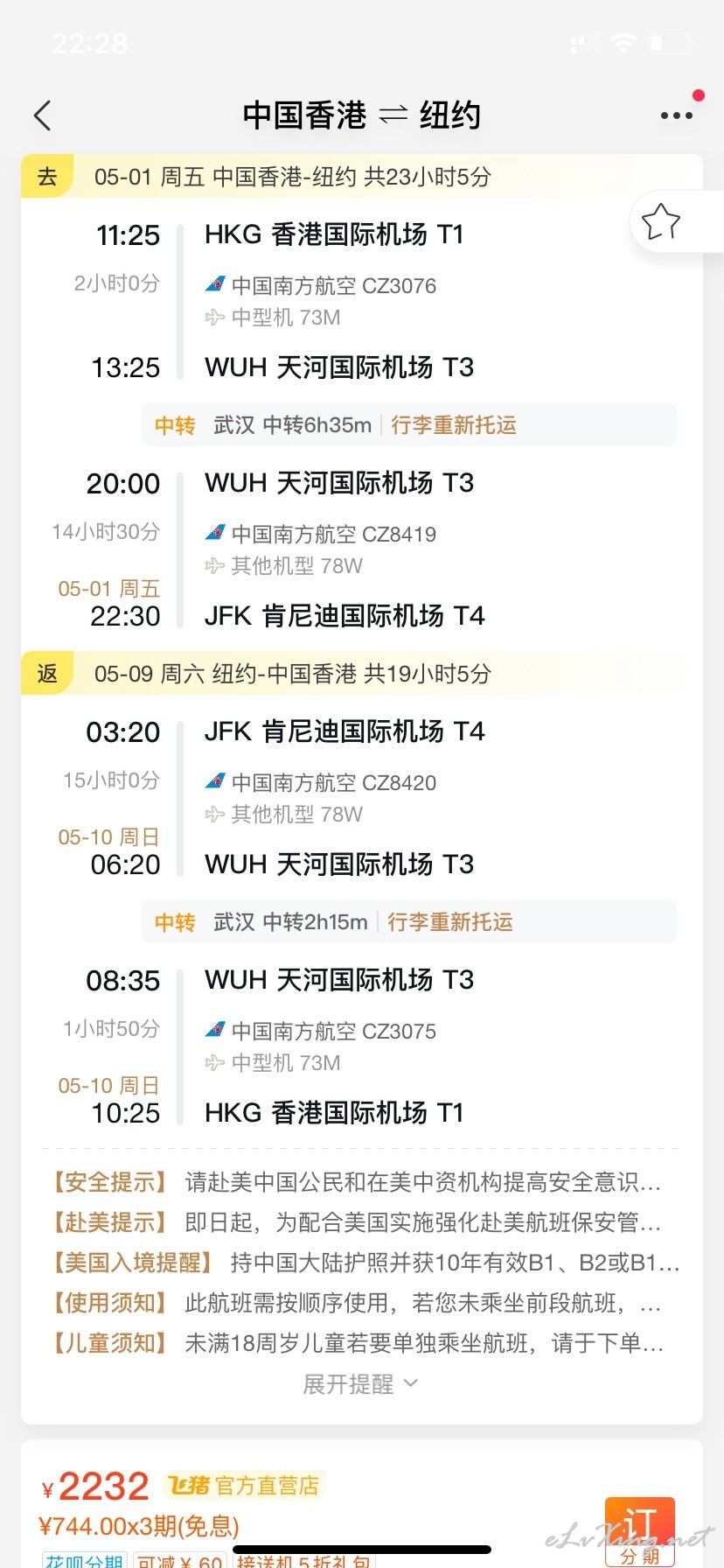Go back to the previous page

pos(42,115)
